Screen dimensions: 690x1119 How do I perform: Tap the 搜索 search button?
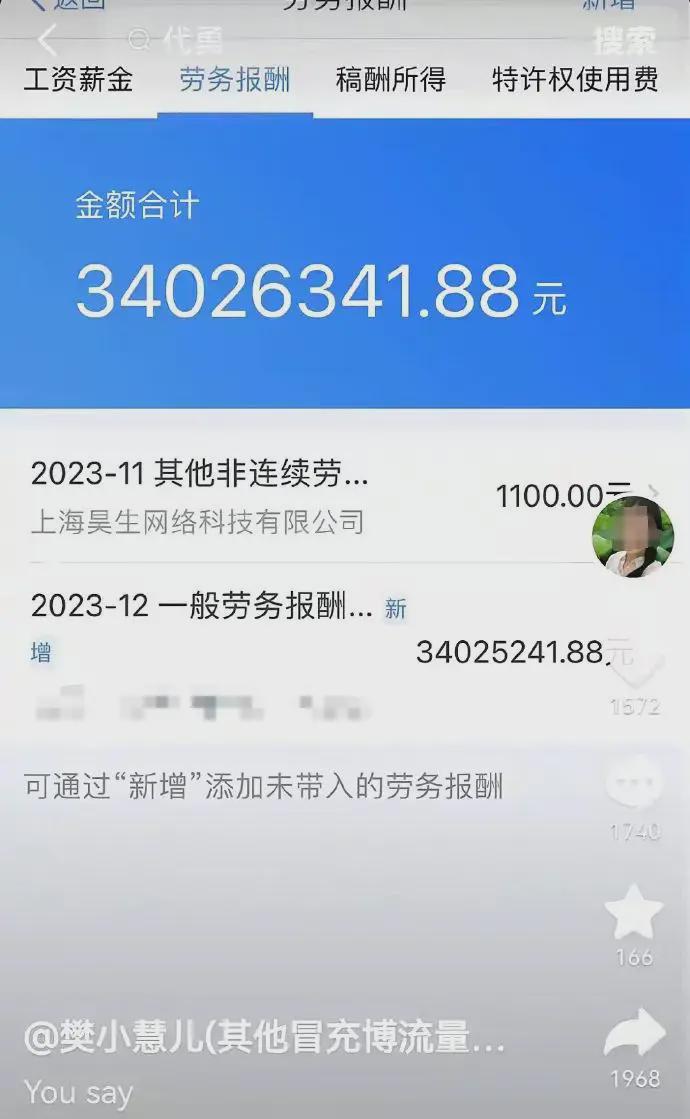(x=624, y=41)
